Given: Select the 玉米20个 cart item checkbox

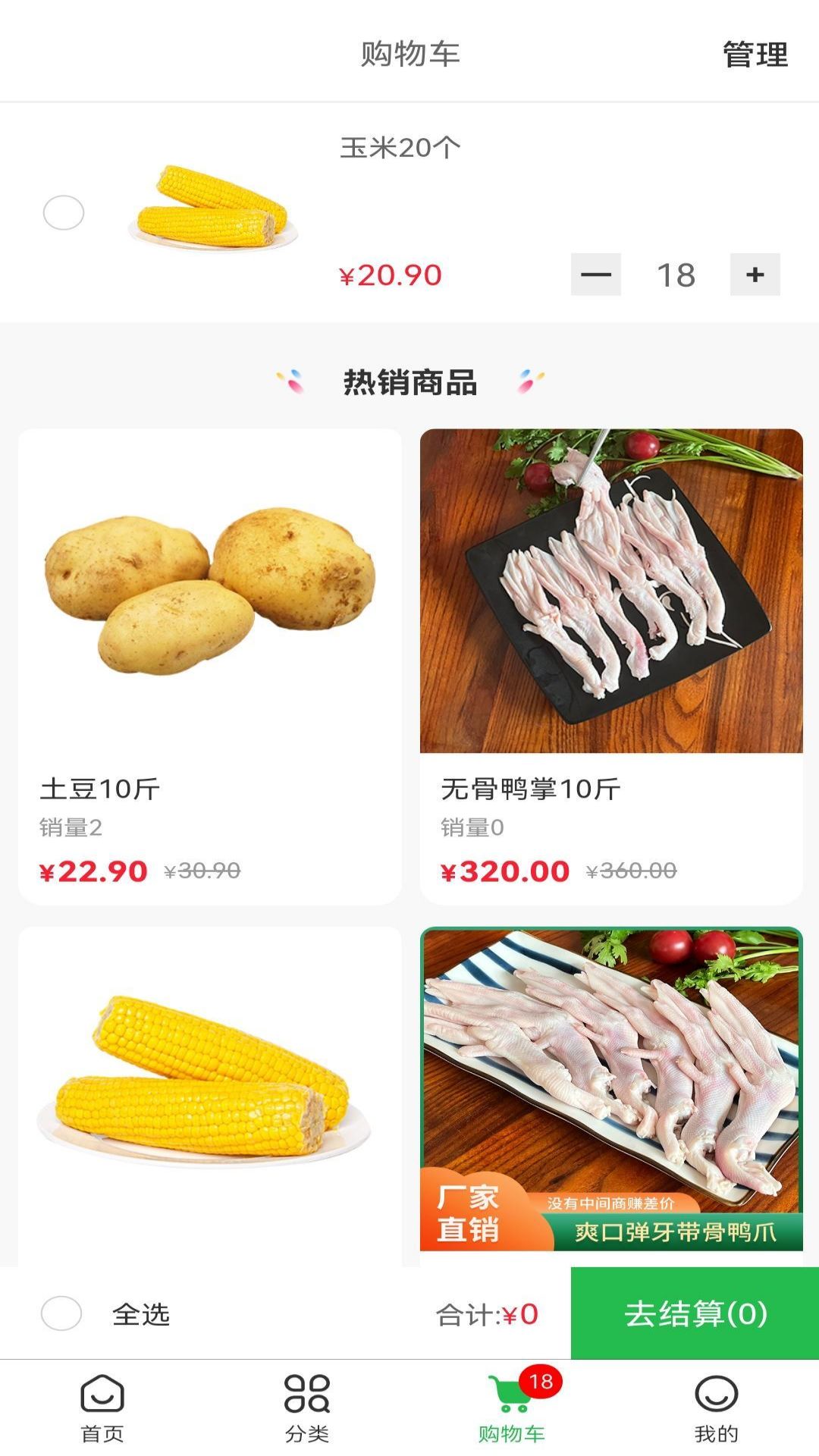Looking at the screenshot, I should 64,212.
